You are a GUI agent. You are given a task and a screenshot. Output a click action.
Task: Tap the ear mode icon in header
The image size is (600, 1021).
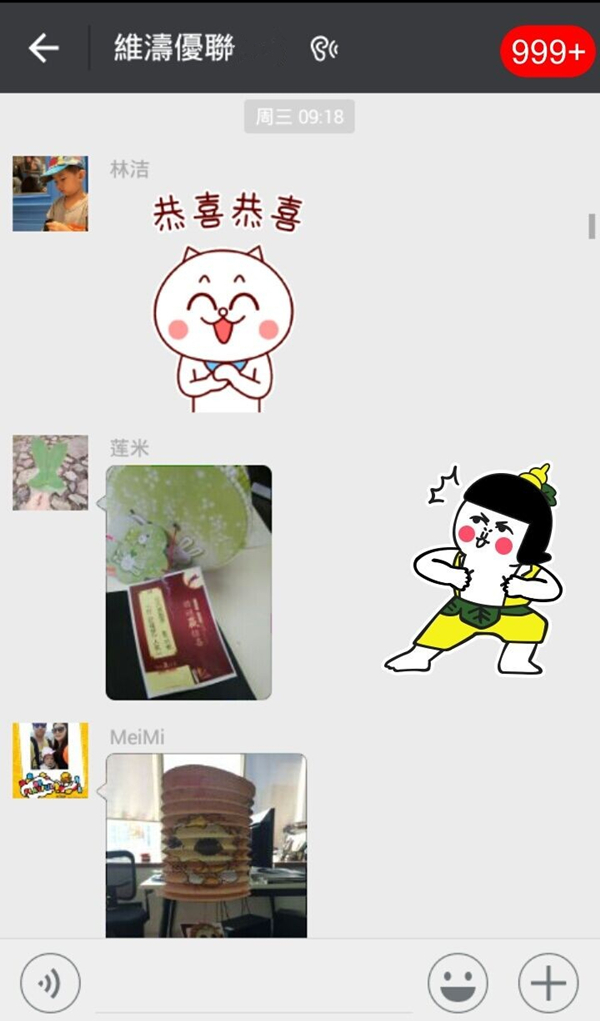[x=324, y=48]
